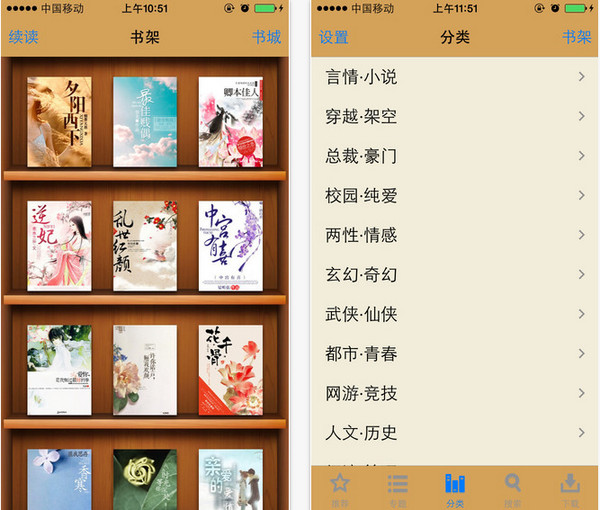Open the book 花千骨
The width and height of the screenshot is (600, 510).
point(231,369)
